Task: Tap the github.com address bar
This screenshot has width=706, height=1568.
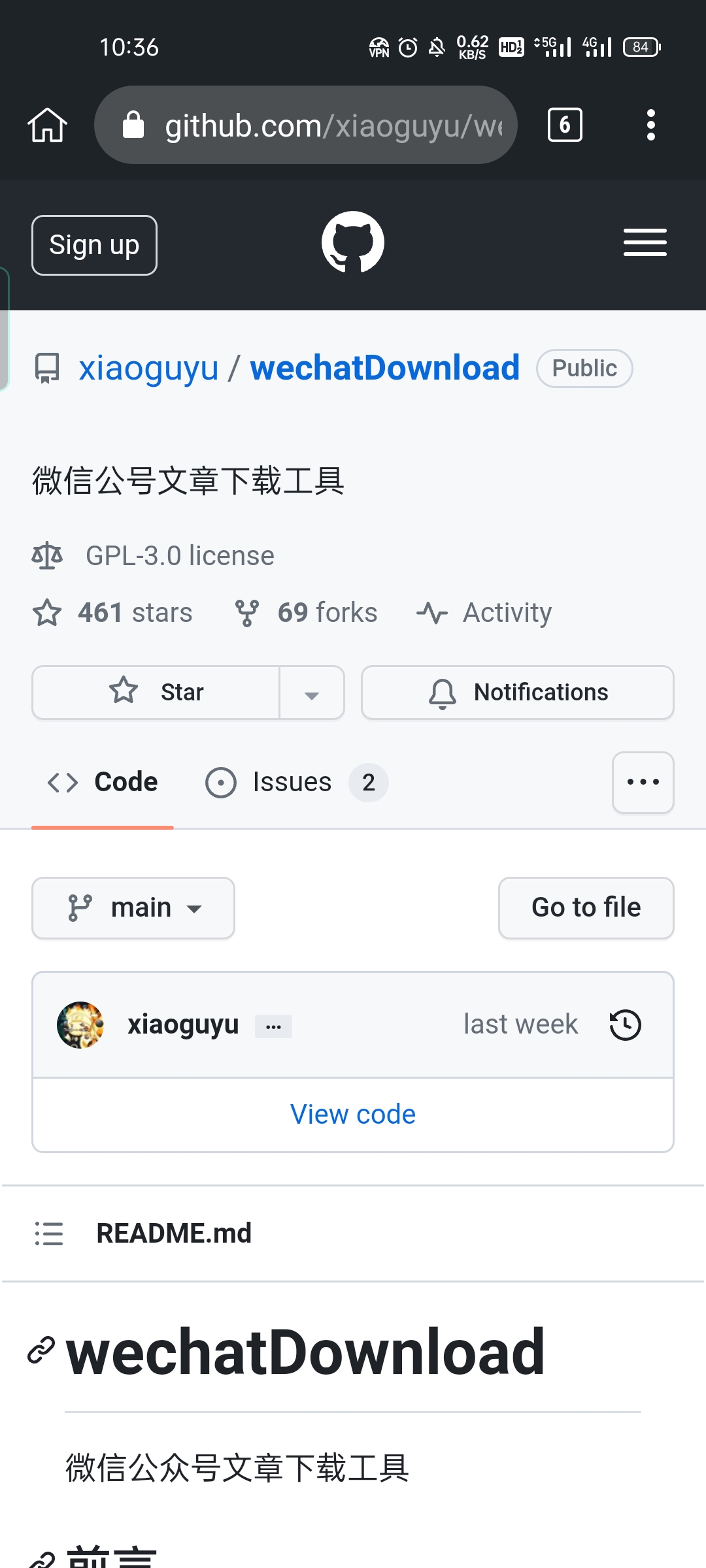Action: tap(306, 125)
